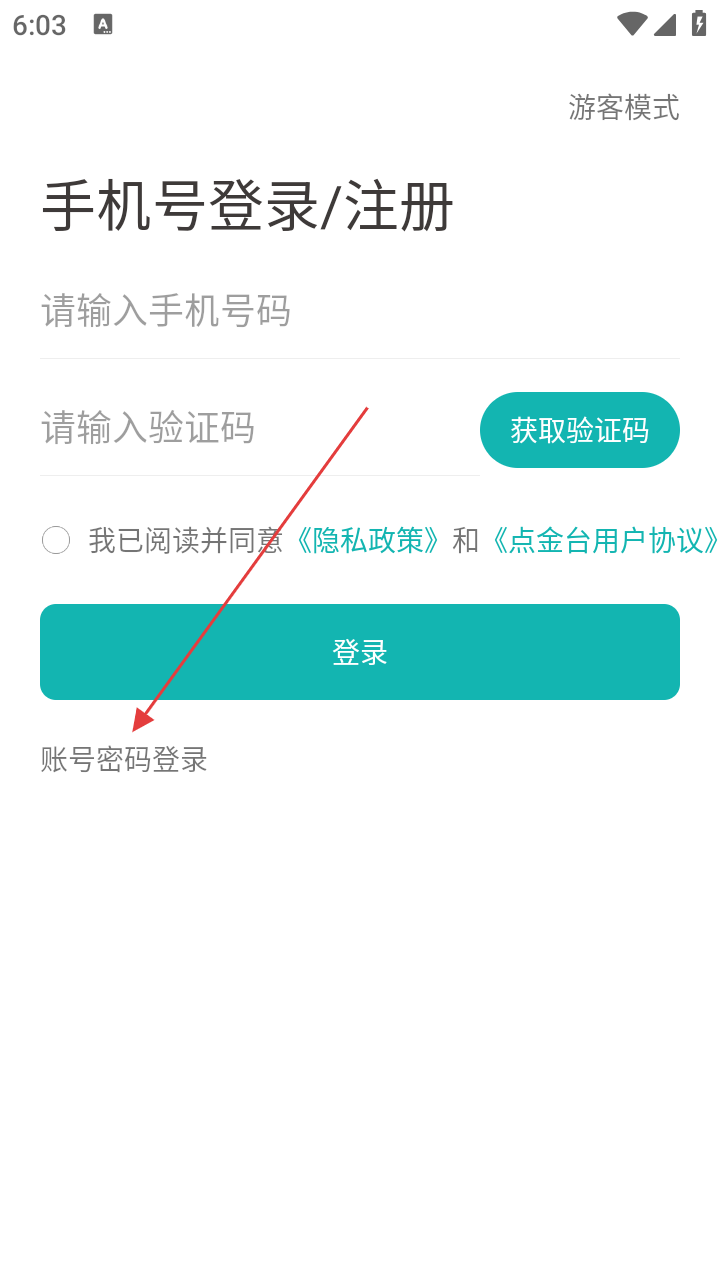Check the agreement consent circle
Viewport: 720px width, 1280px height.
tap(56, 540)
